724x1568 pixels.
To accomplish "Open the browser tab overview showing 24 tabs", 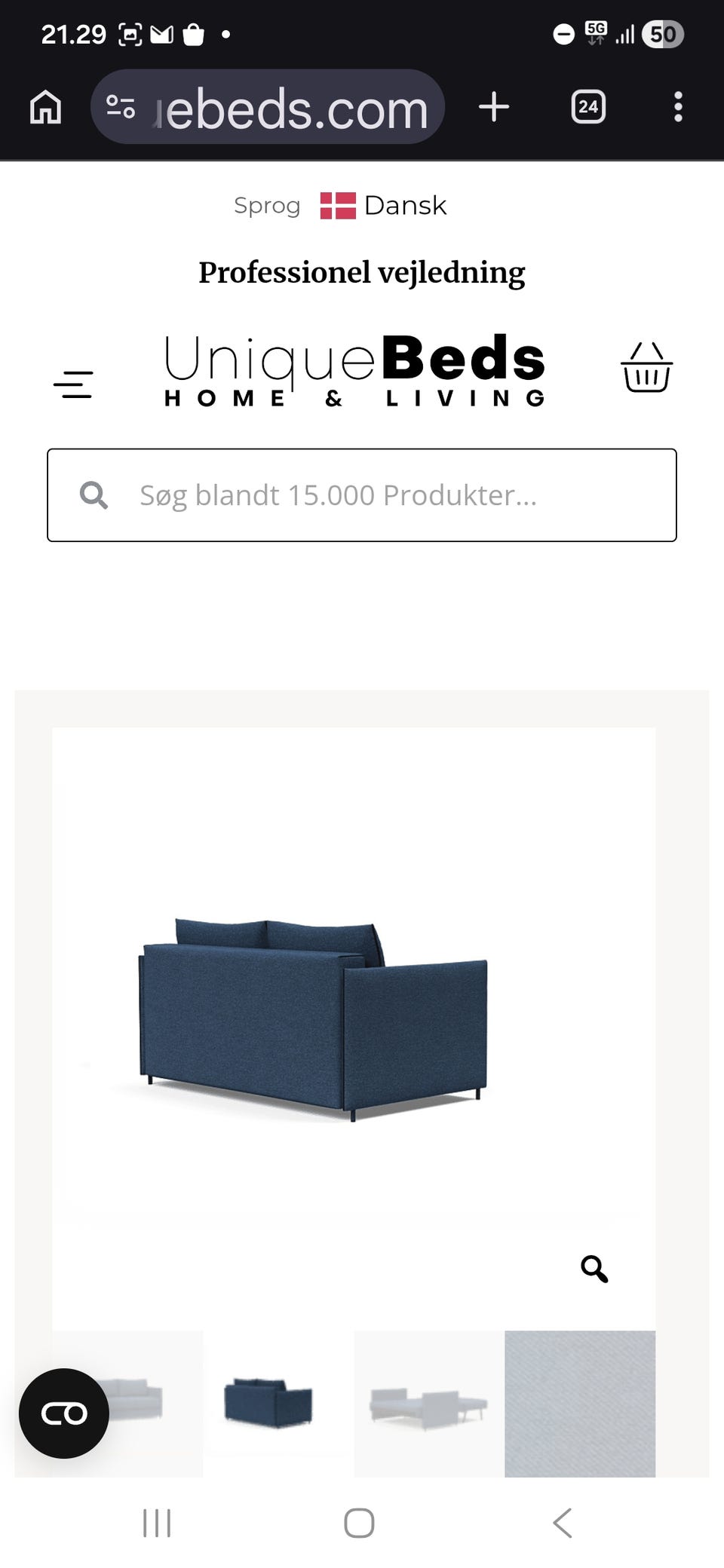I will [x=587, y=106].
